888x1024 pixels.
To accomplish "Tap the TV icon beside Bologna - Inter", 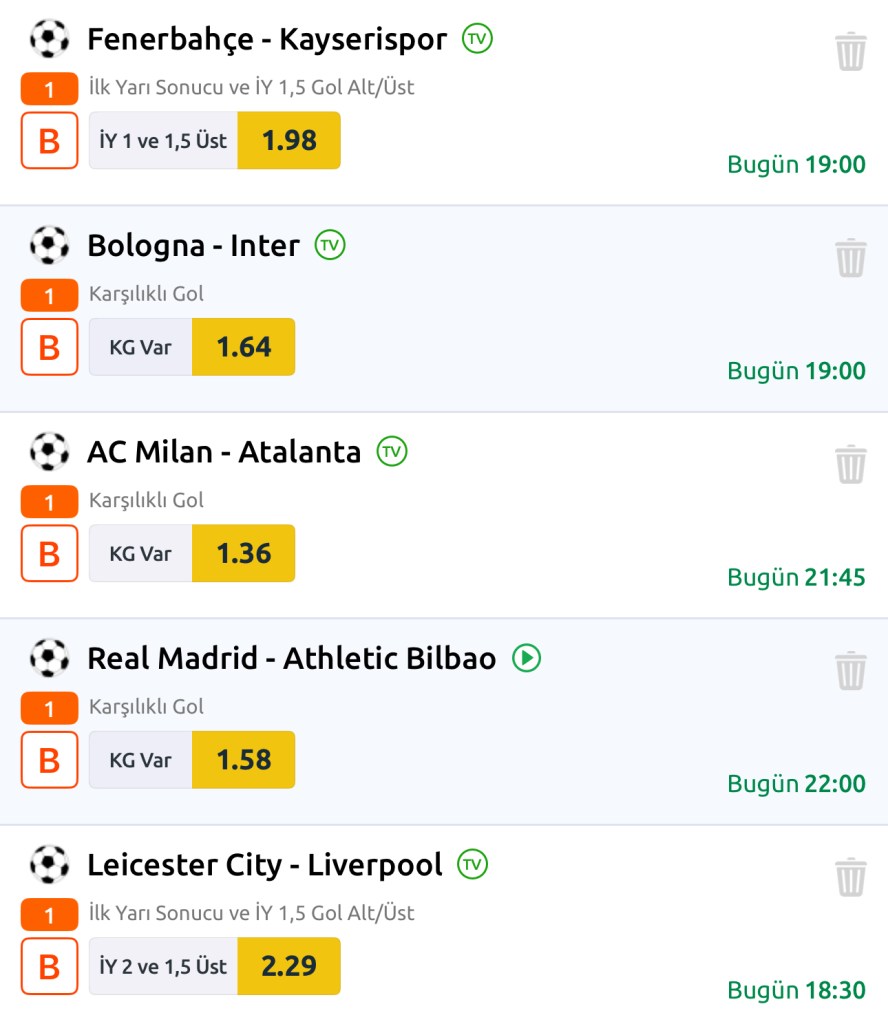I will (330, 245).
